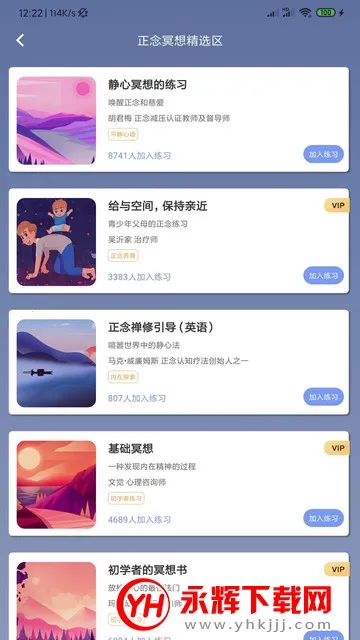The height and width of the screenshot is (640, 360).
Task: Go back using the top-left arrow
Action: (x=20, y=40)
